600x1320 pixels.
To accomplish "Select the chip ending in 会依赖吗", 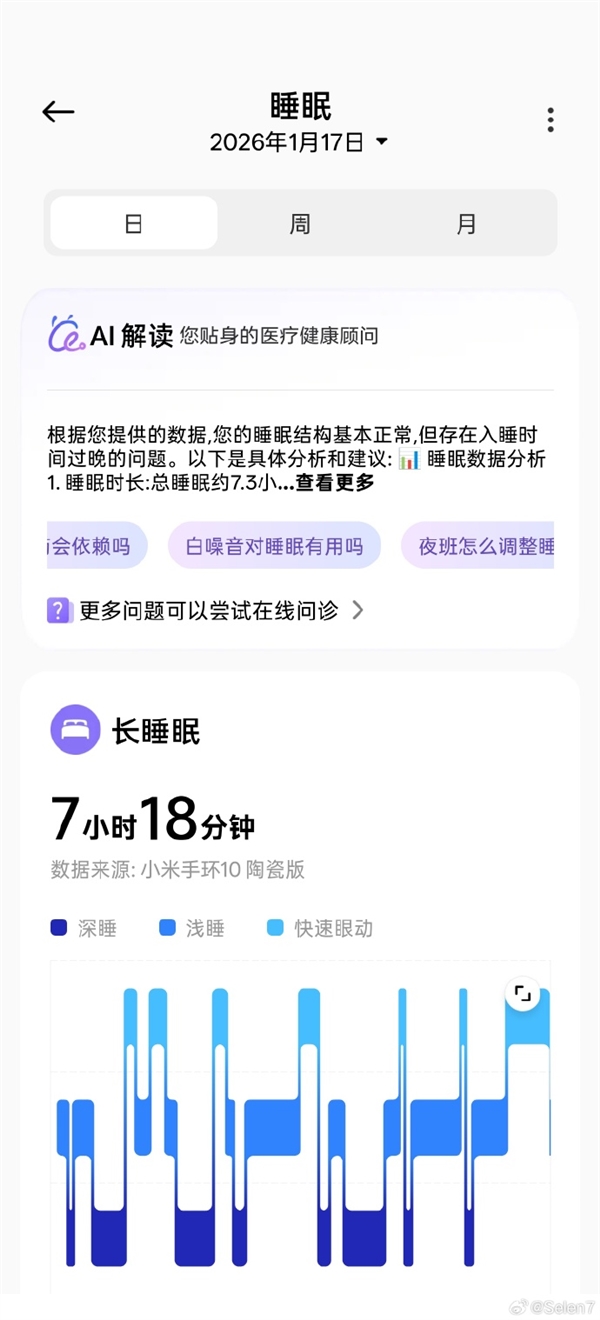I will pos(96,547).
